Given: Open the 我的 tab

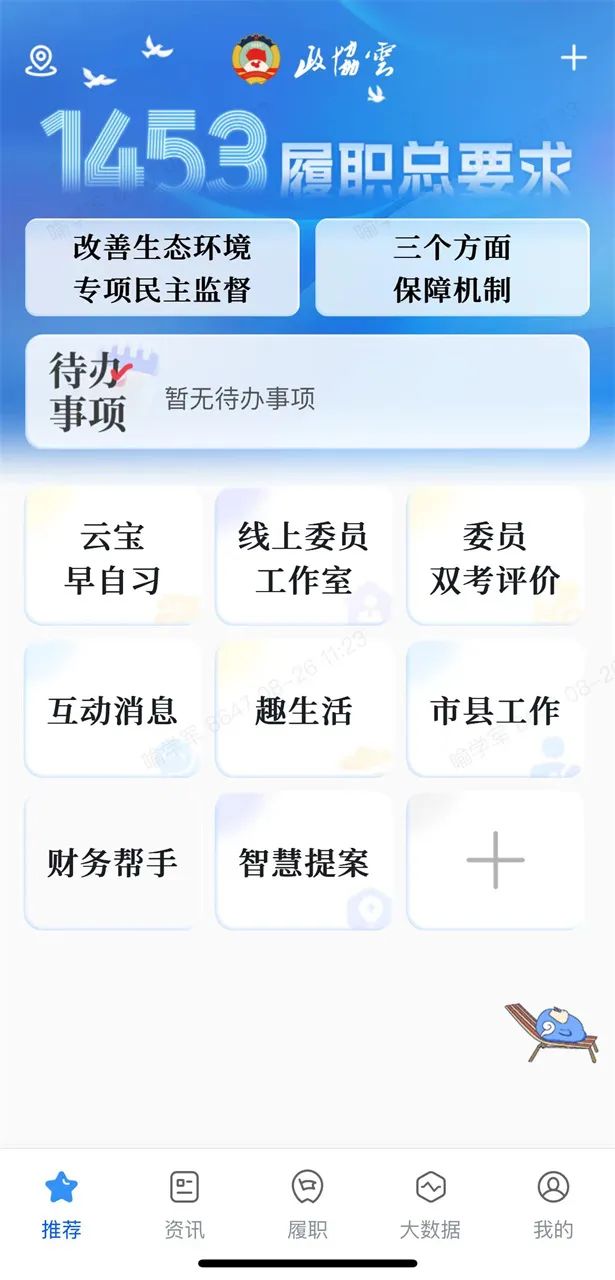Looking at the screenshot, I should [x=553, y=1205].
